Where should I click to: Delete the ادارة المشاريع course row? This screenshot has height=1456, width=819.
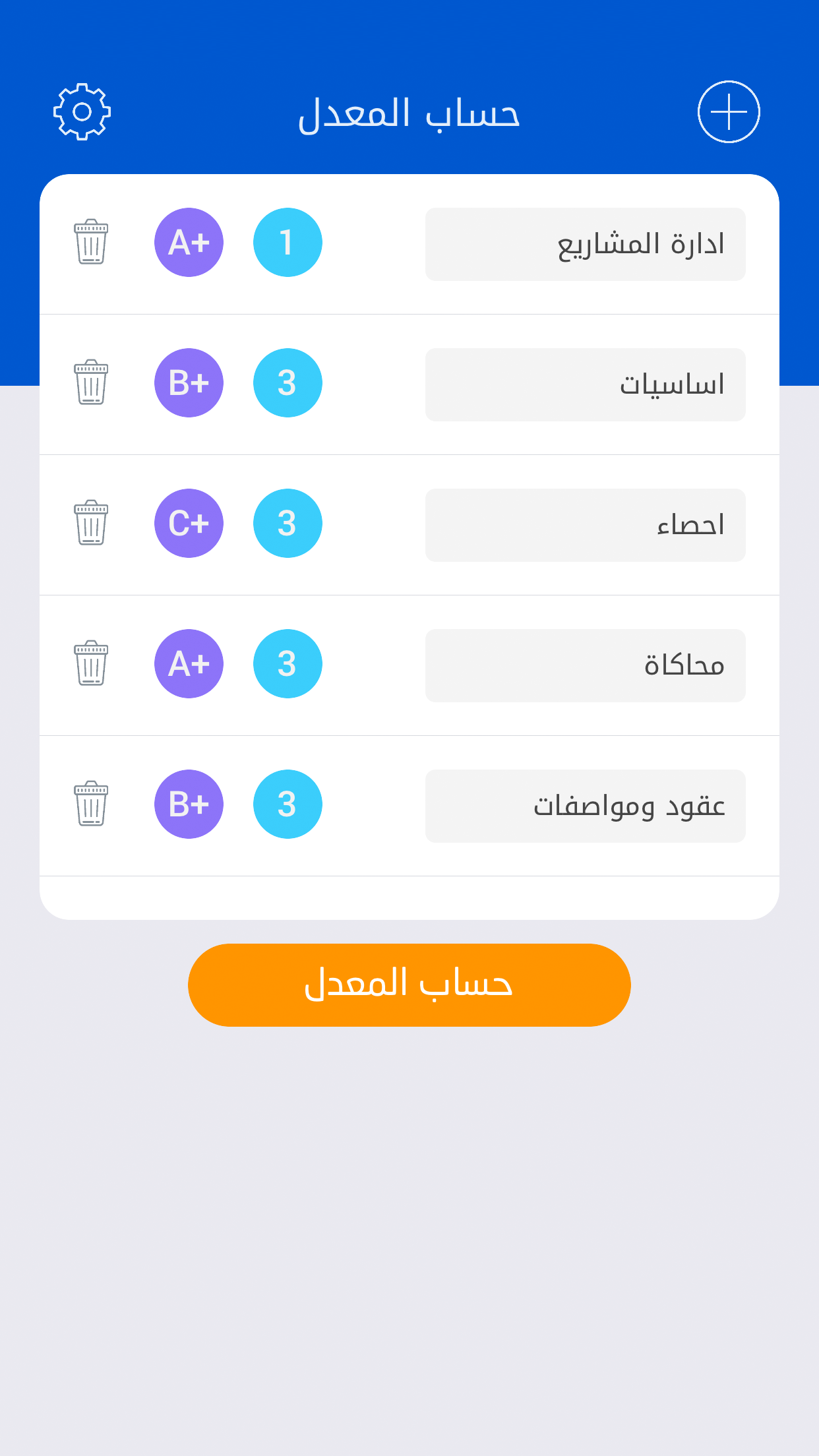92,242
